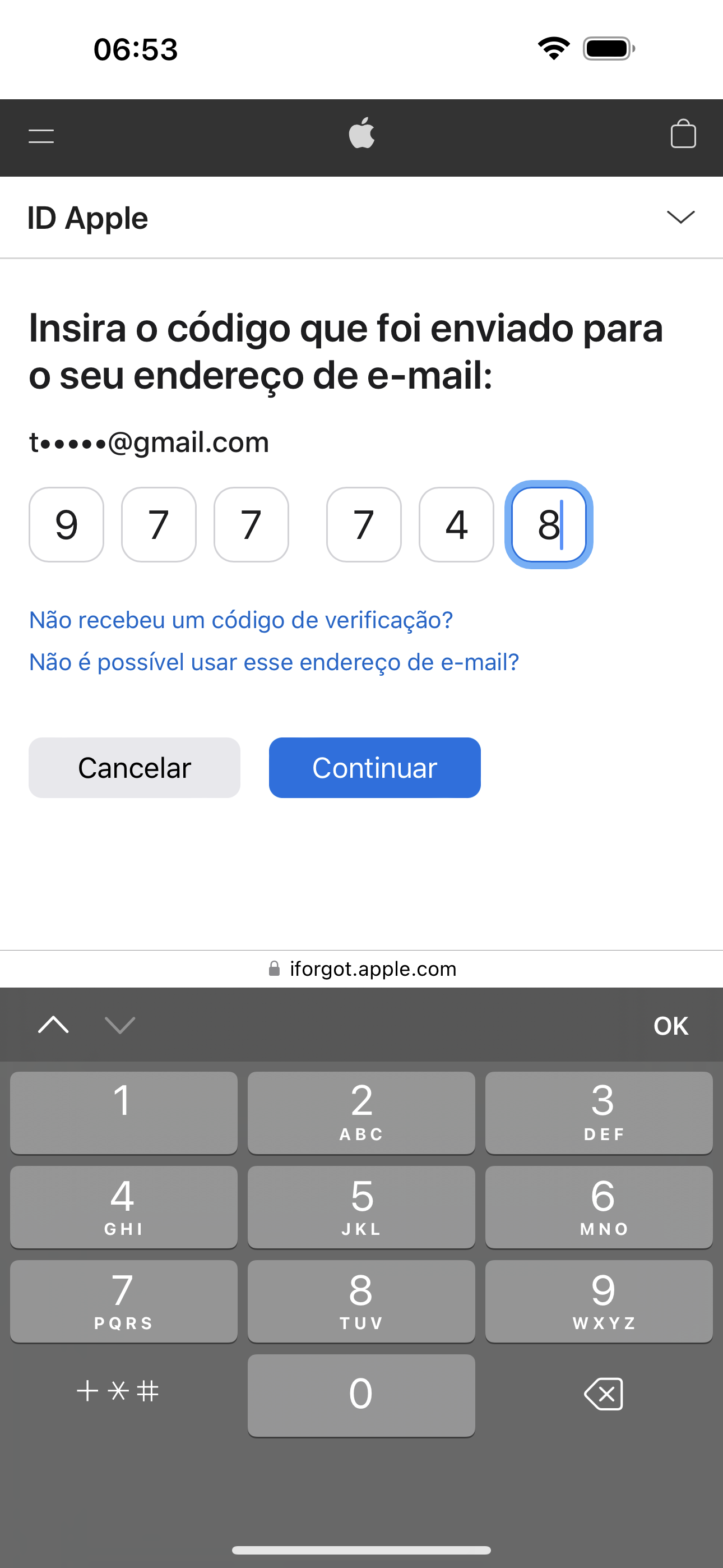
Task: Select the fifth code box showing 4
Action: 456,525
